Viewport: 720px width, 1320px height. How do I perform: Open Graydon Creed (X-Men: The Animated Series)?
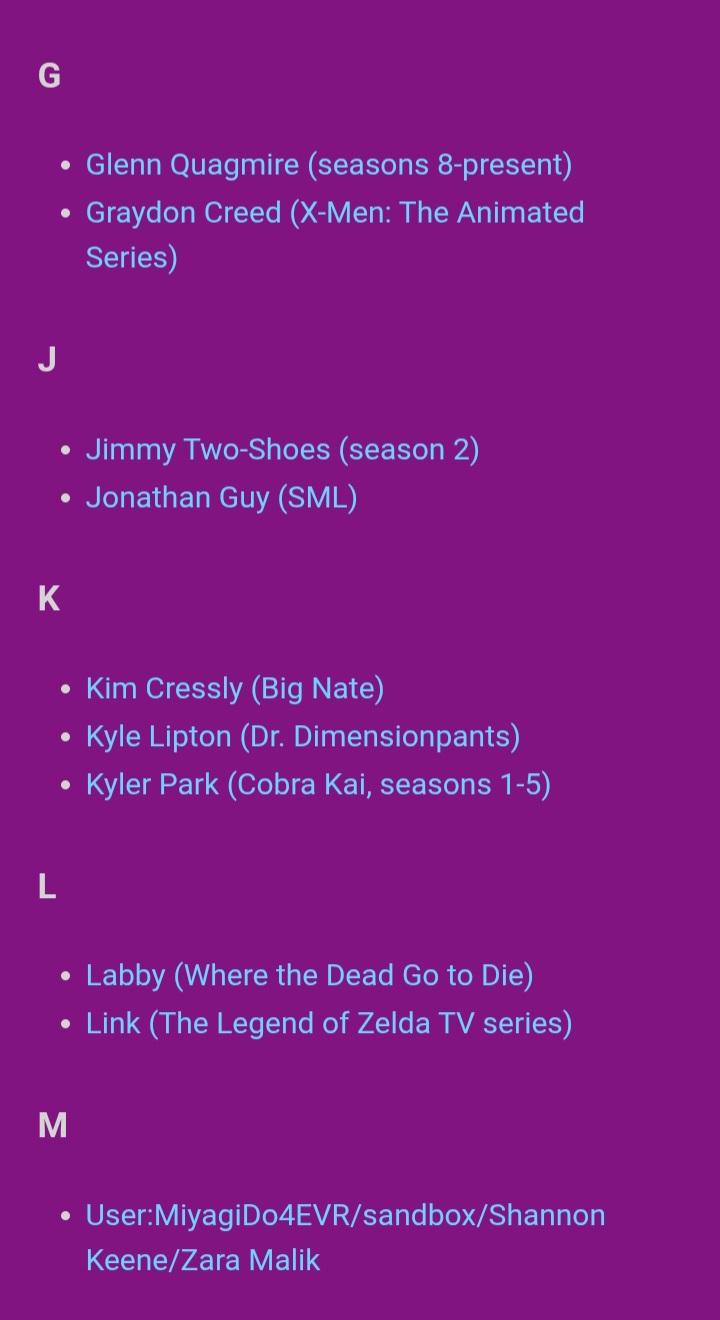(334, 213)
